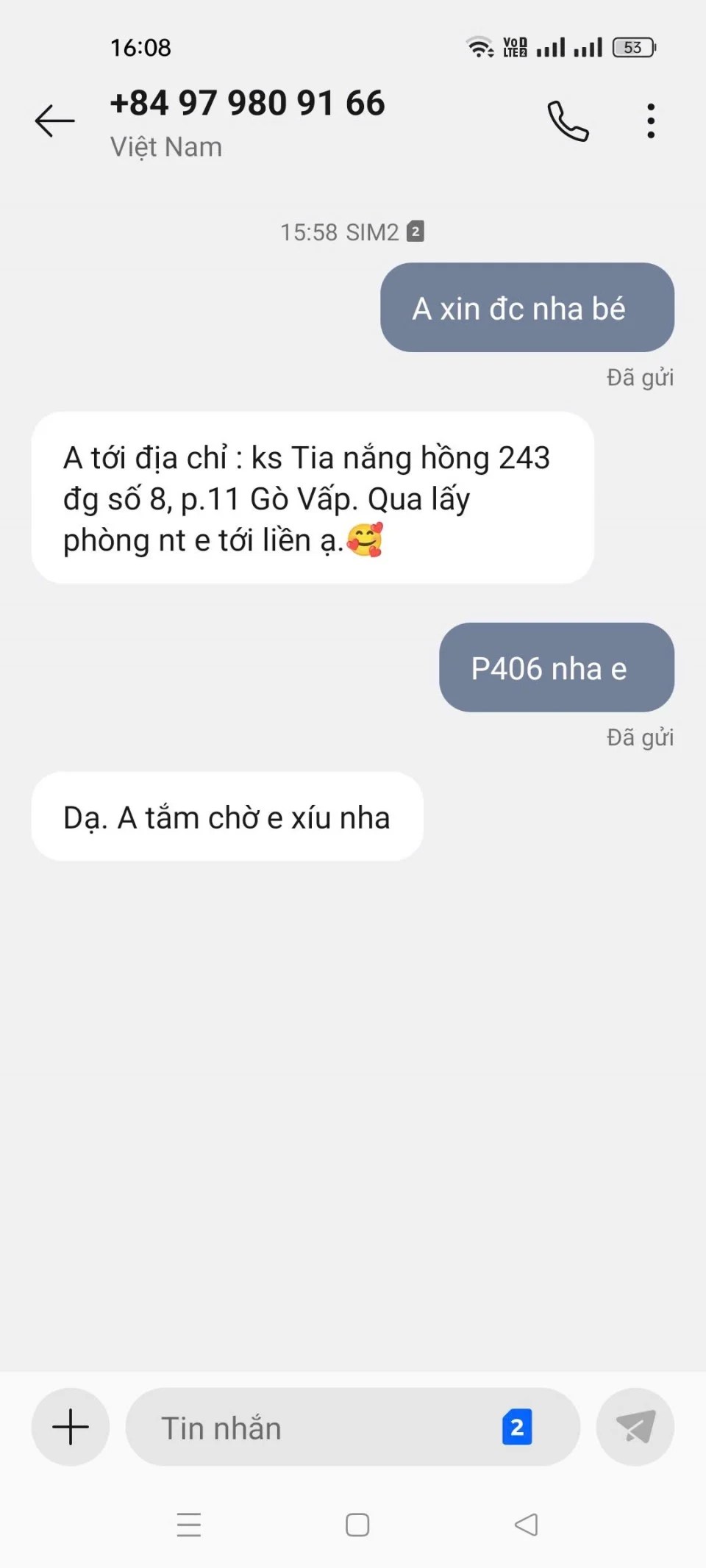Tap the system back triangle
Viewport: 706px width, 1568px height.
click(526, 1525)
